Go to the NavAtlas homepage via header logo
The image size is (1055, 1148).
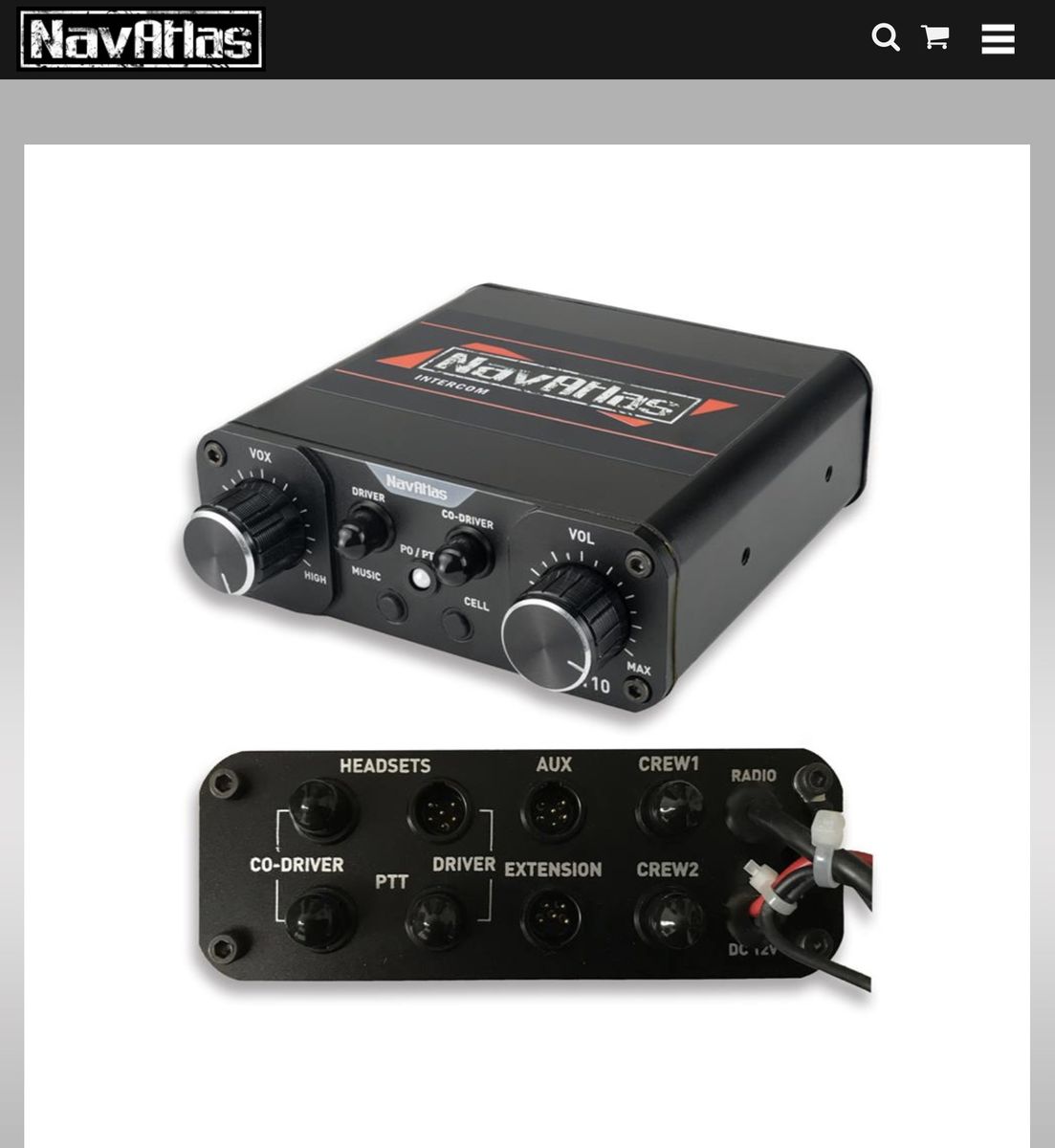[x=141, y=40]
